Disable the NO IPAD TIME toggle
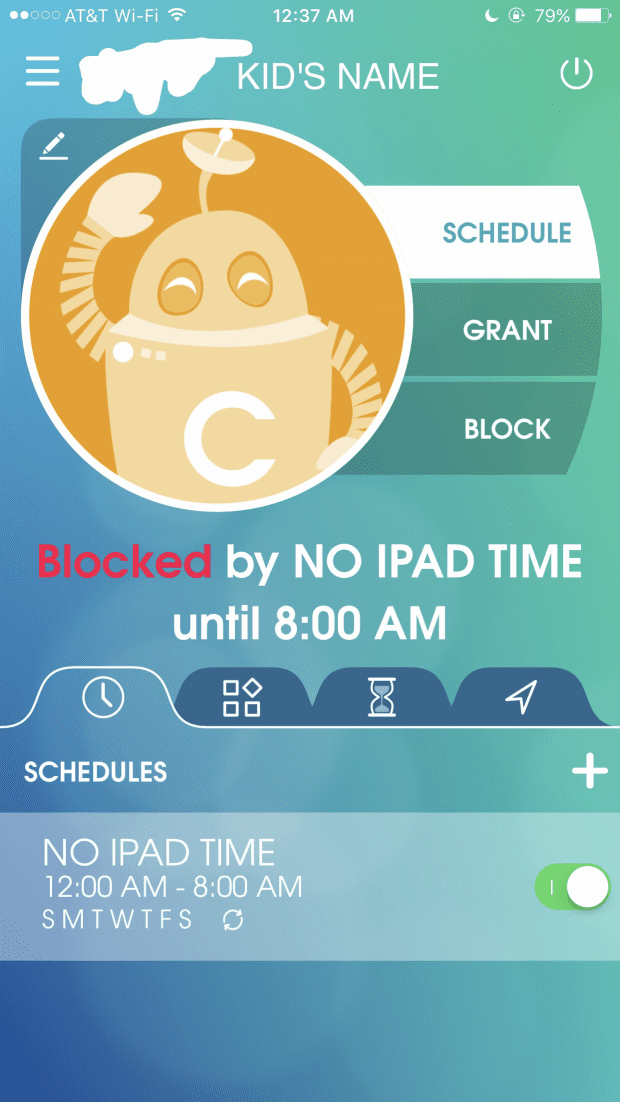 tap(572, 887)
